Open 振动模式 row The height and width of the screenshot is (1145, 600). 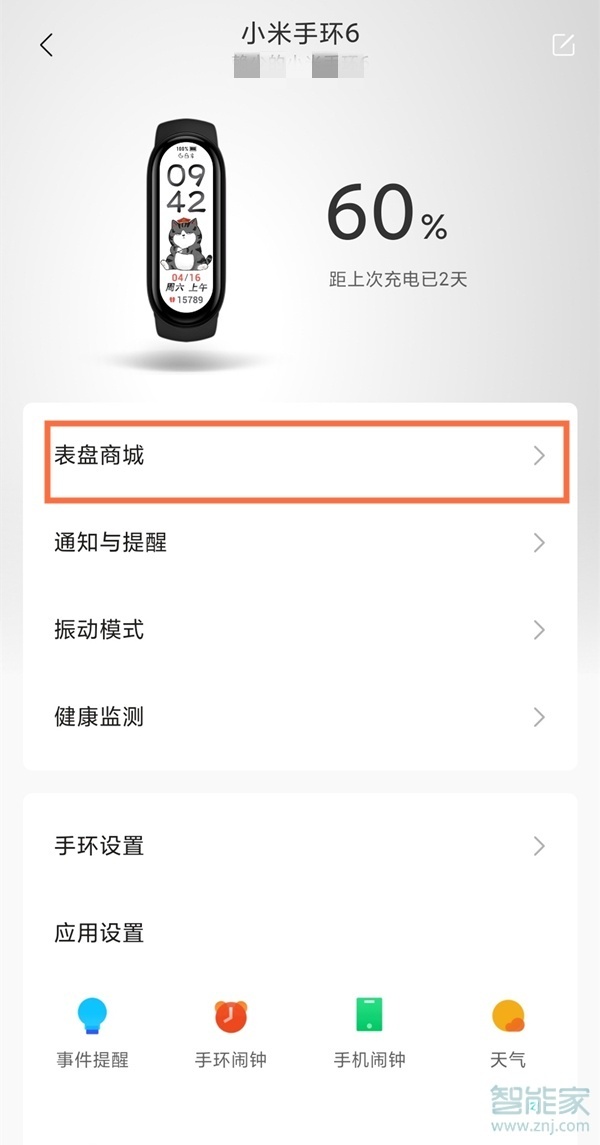300,630
